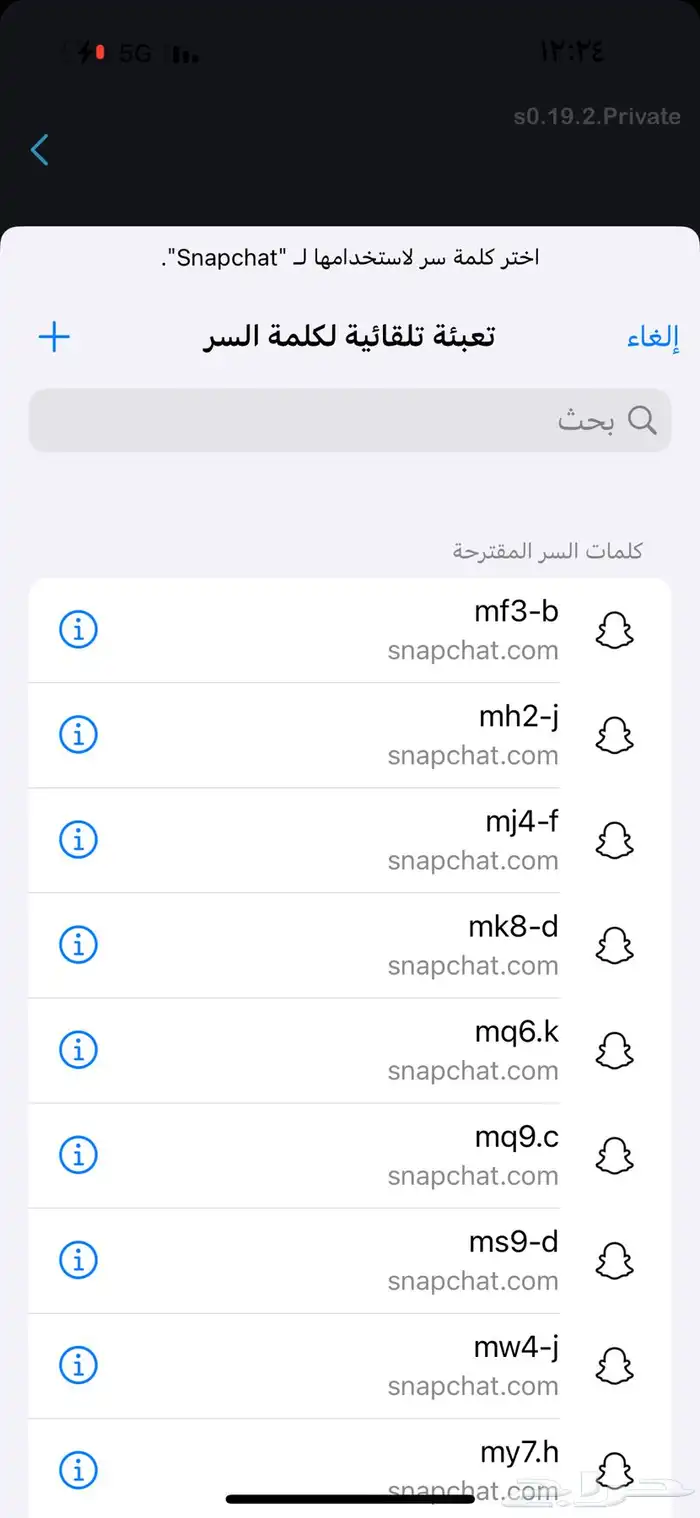
Task: Use the mq6.k saved password
Action: 400,1050
